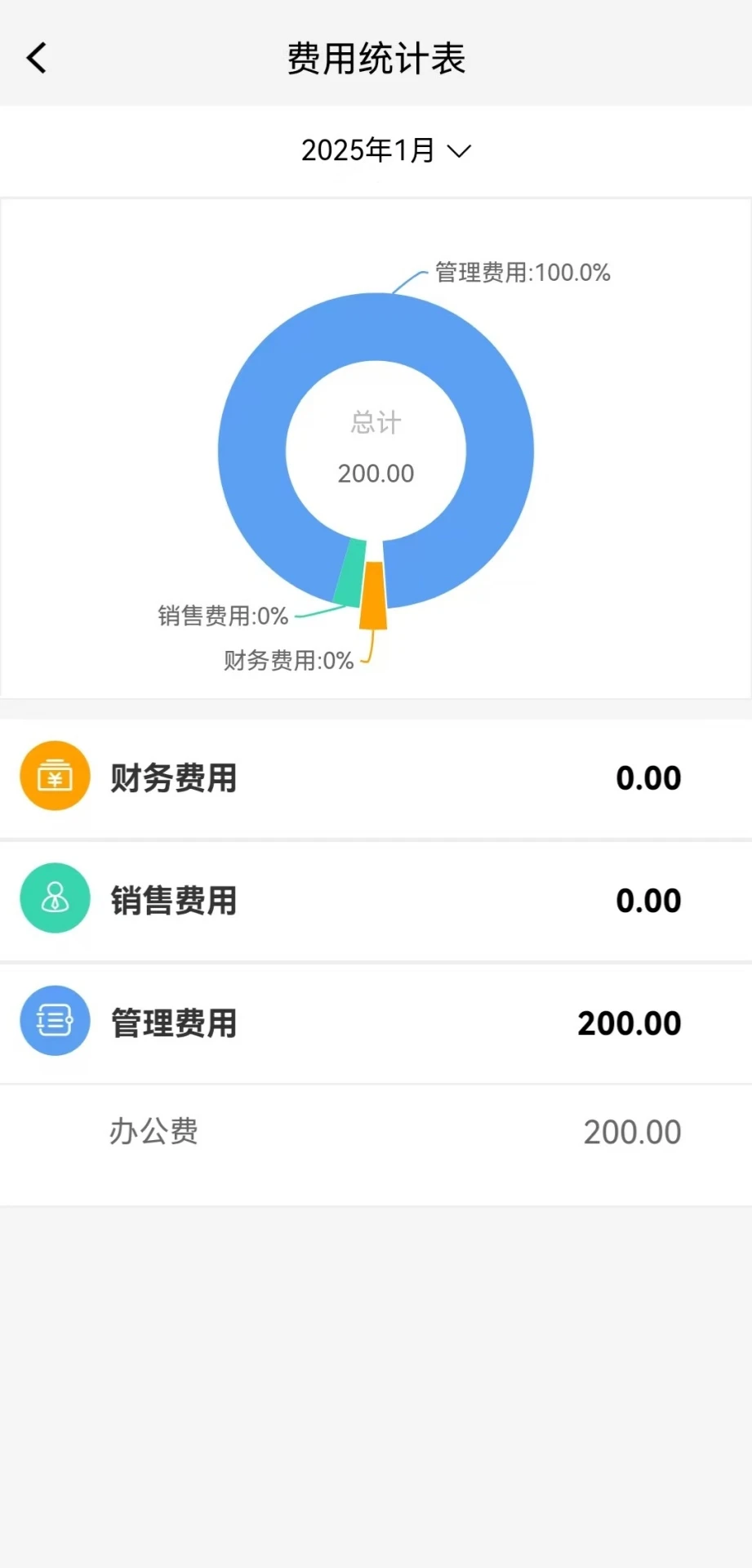This screenshot has width=752, height=1568.
Task: Collapse the 管理费用 category row
Action: [x=376, y=1022]
